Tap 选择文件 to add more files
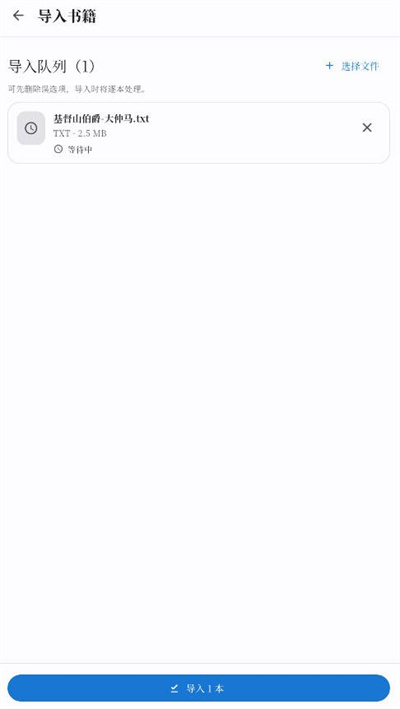This screenshot has width=400, height=709. [x=352, y=66]
